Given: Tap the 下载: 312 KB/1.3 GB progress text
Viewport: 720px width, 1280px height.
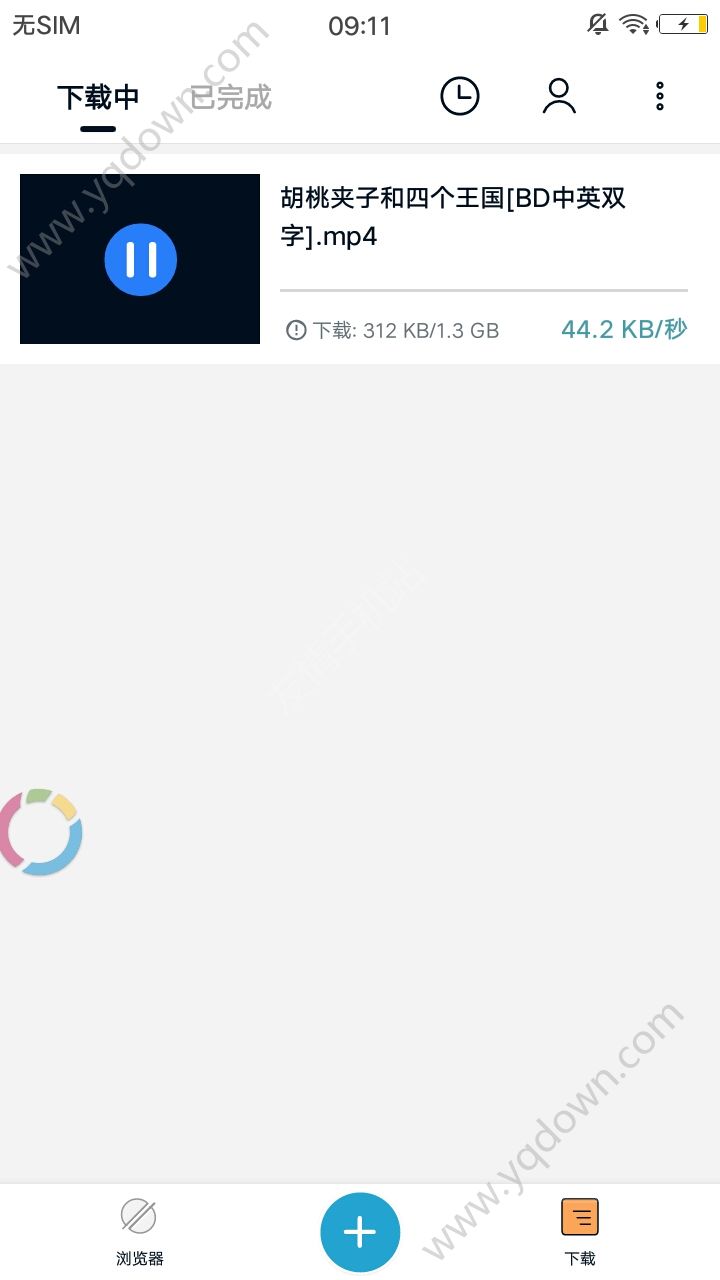Looking at the screenshot, I should click(x=410, y=330).
